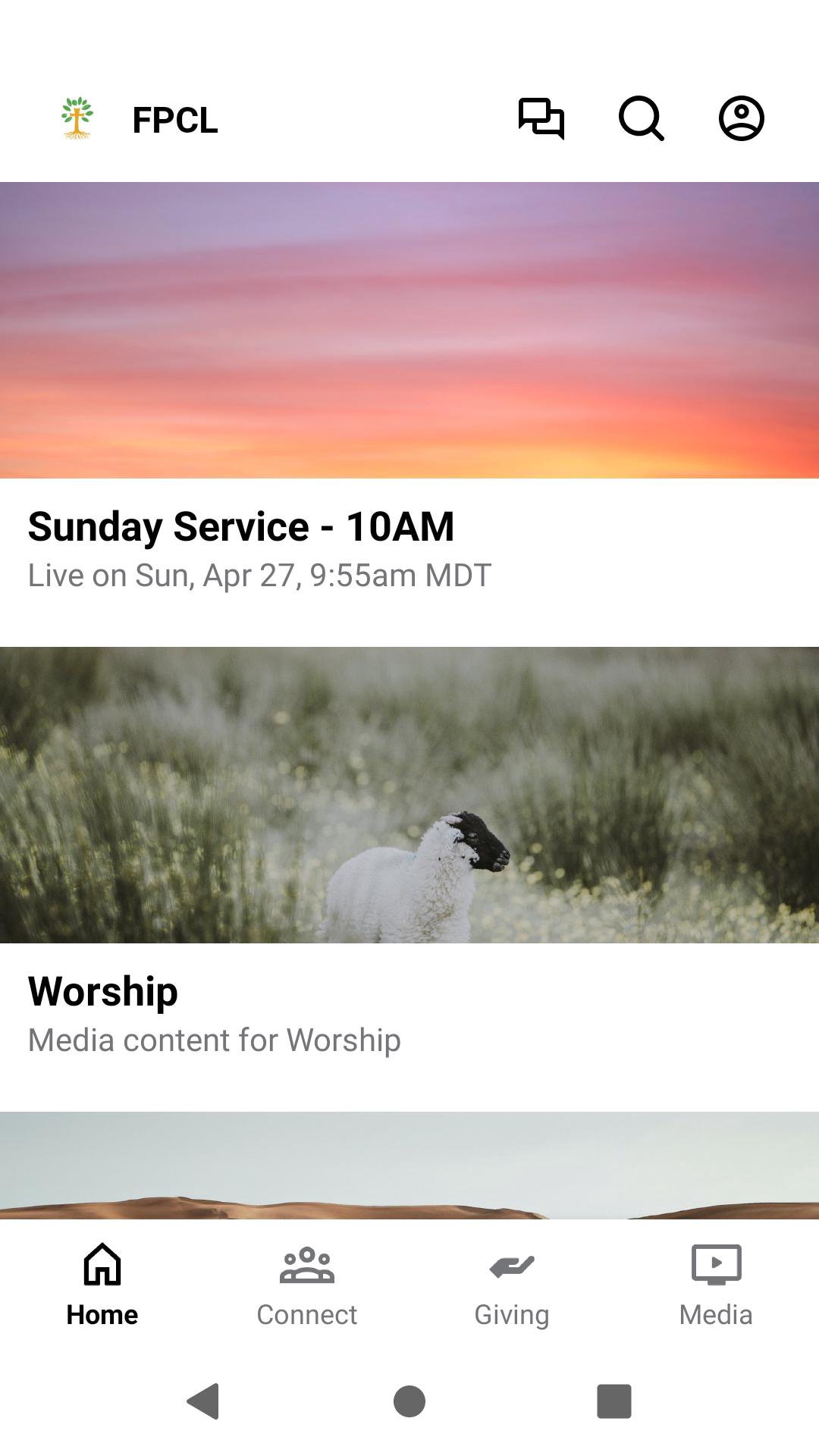Open the messages chat icon

coord(541,118)
